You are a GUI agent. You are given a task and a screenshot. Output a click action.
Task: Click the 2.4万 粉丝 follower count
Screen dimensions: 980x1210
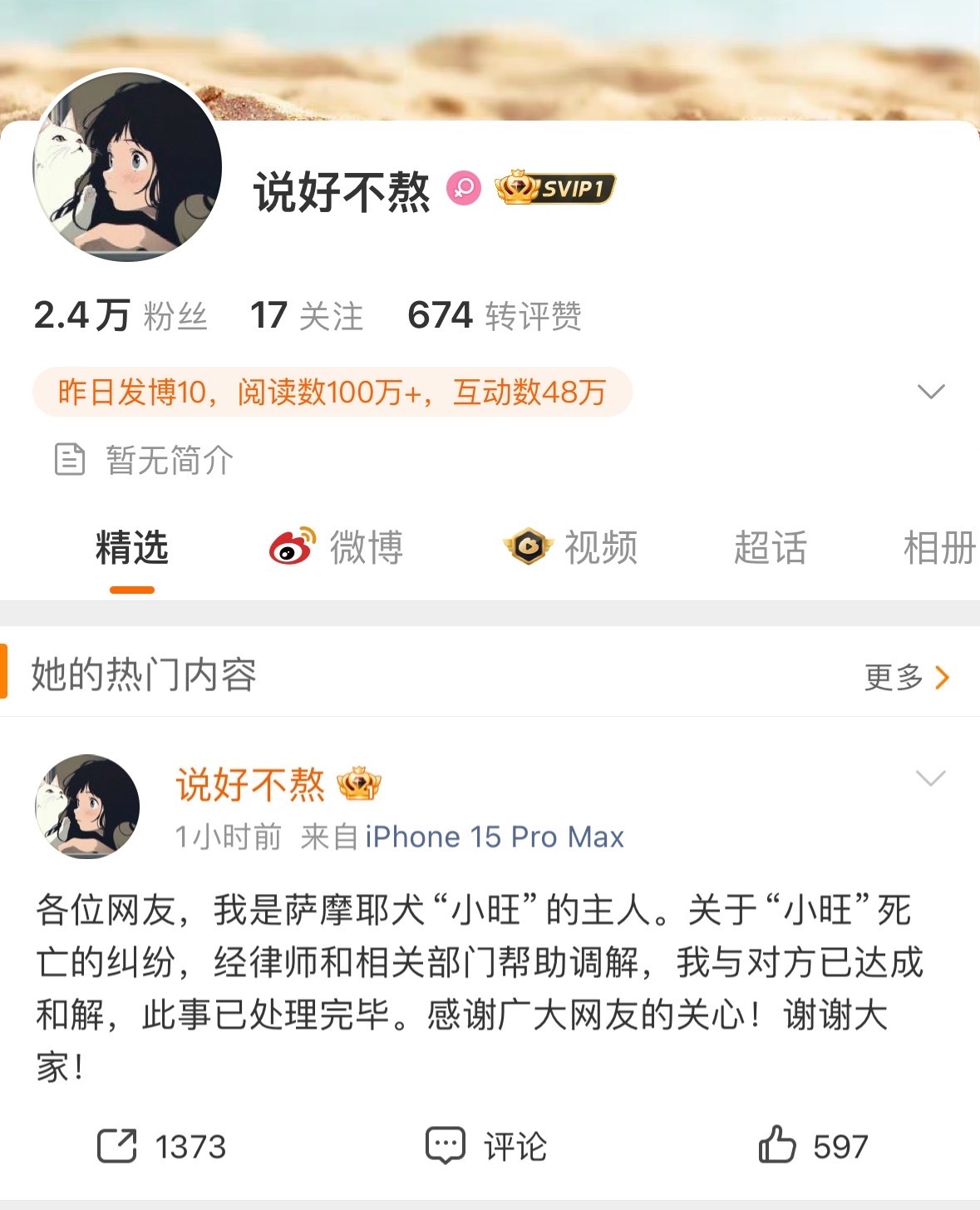pyautogui.click(x=121, y=316)
